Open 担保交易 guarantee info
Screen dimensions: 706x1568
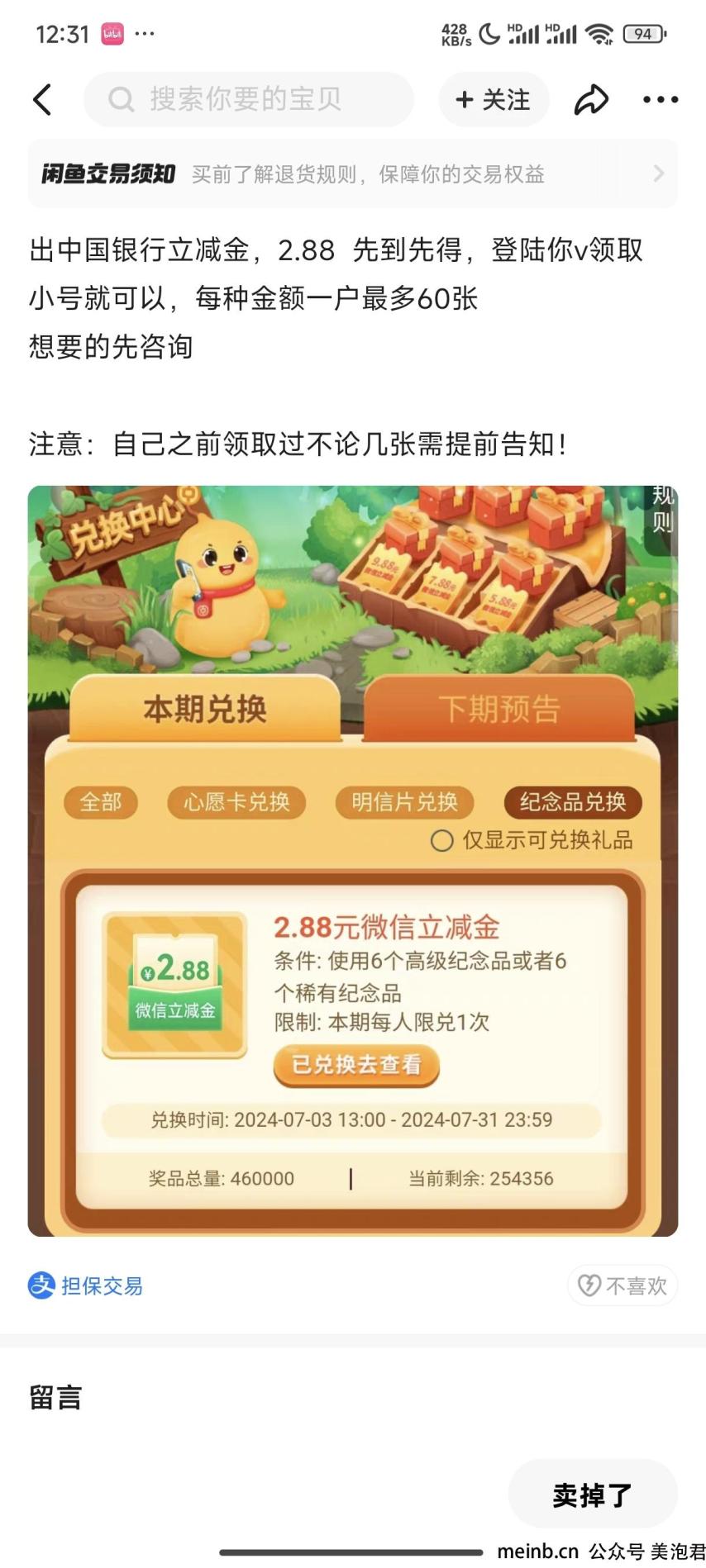pos(86,1285)
